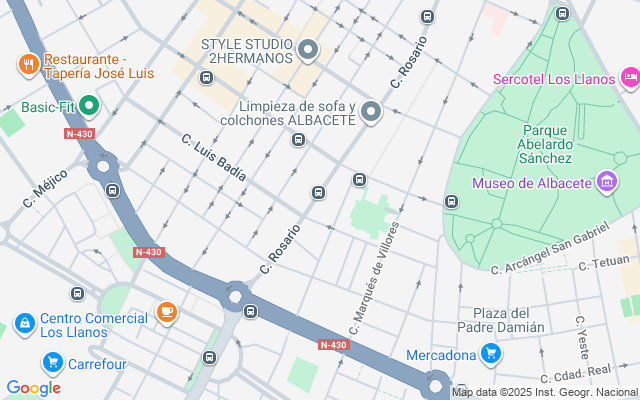640x400 pixels.
Task: Open Restaurante - Tapería José Luis marker
Action: [27, 66]
